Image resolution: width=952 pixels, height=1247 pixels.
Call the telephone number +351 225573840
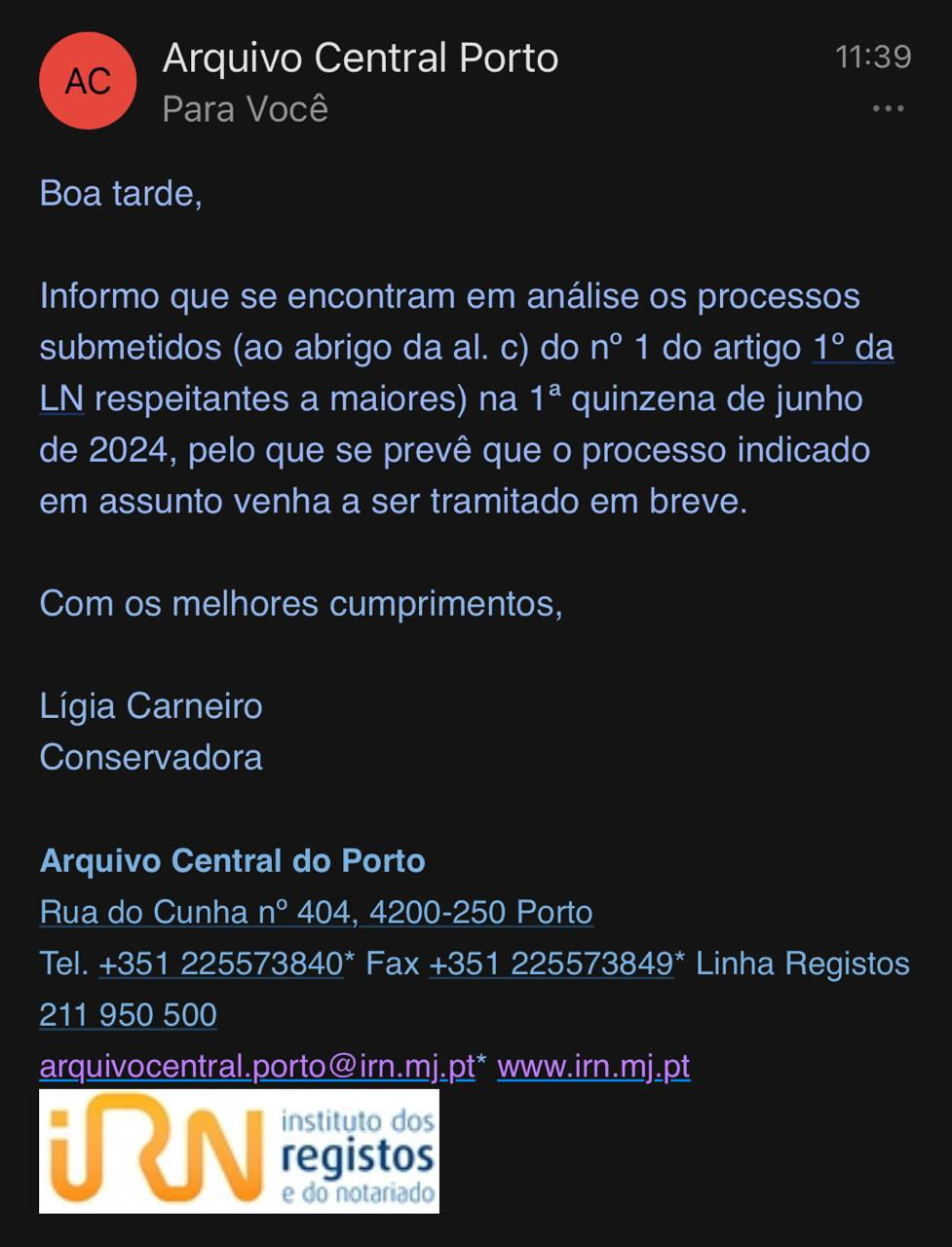coord(220,964)
